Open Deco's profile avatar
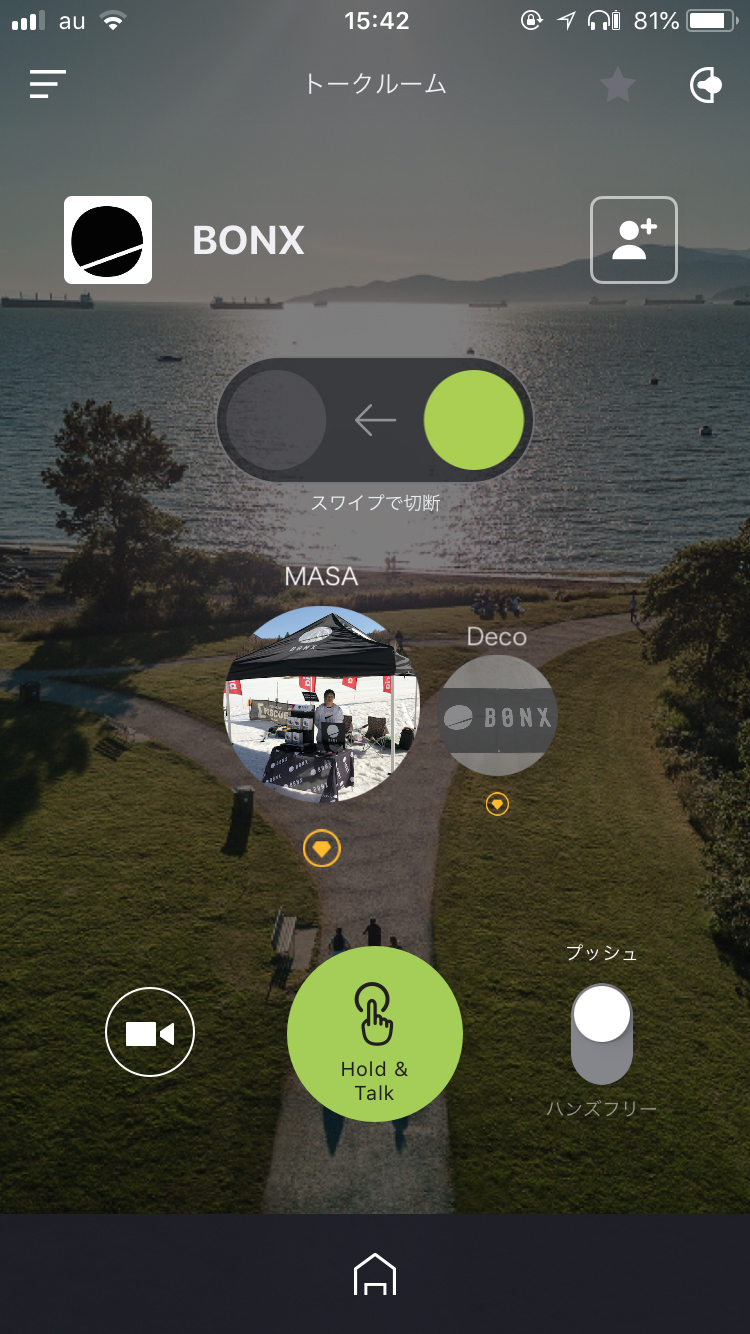Screen dimensions: 750x1334 click(x=497, y=716)
